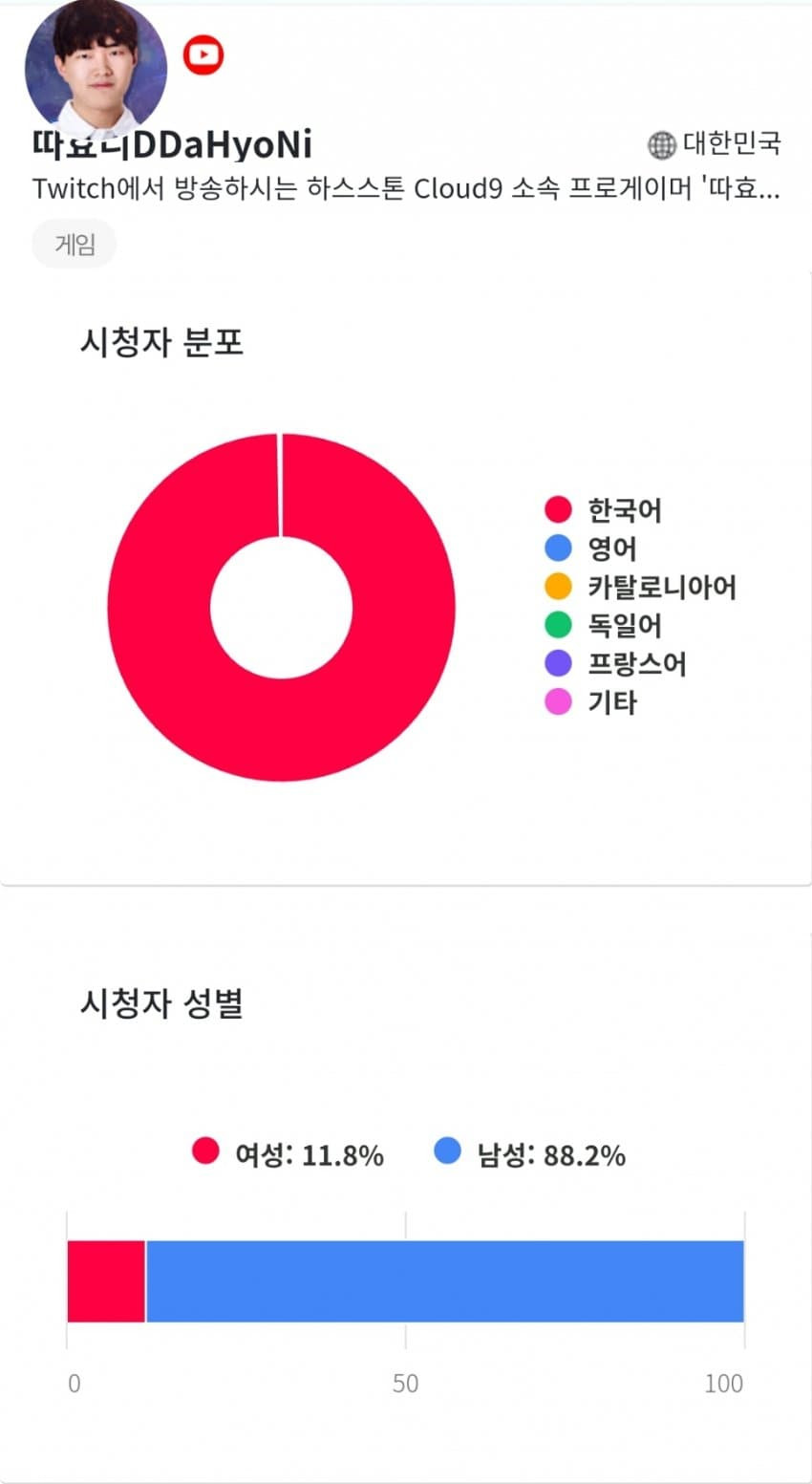Toggle 한국어 in the chart legend

click(604, 510)
